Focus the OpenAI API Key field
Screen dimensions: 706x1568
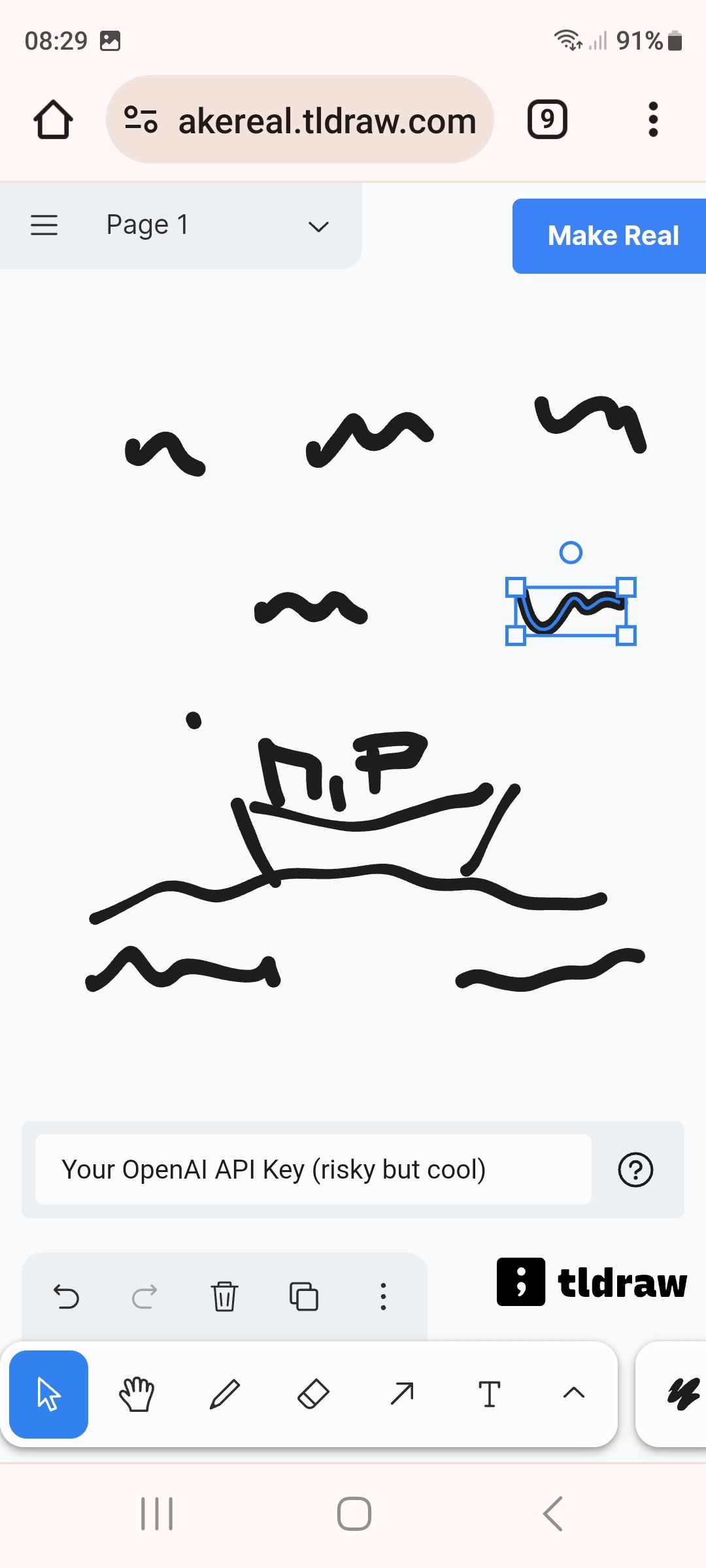[x=313, y=1169]
